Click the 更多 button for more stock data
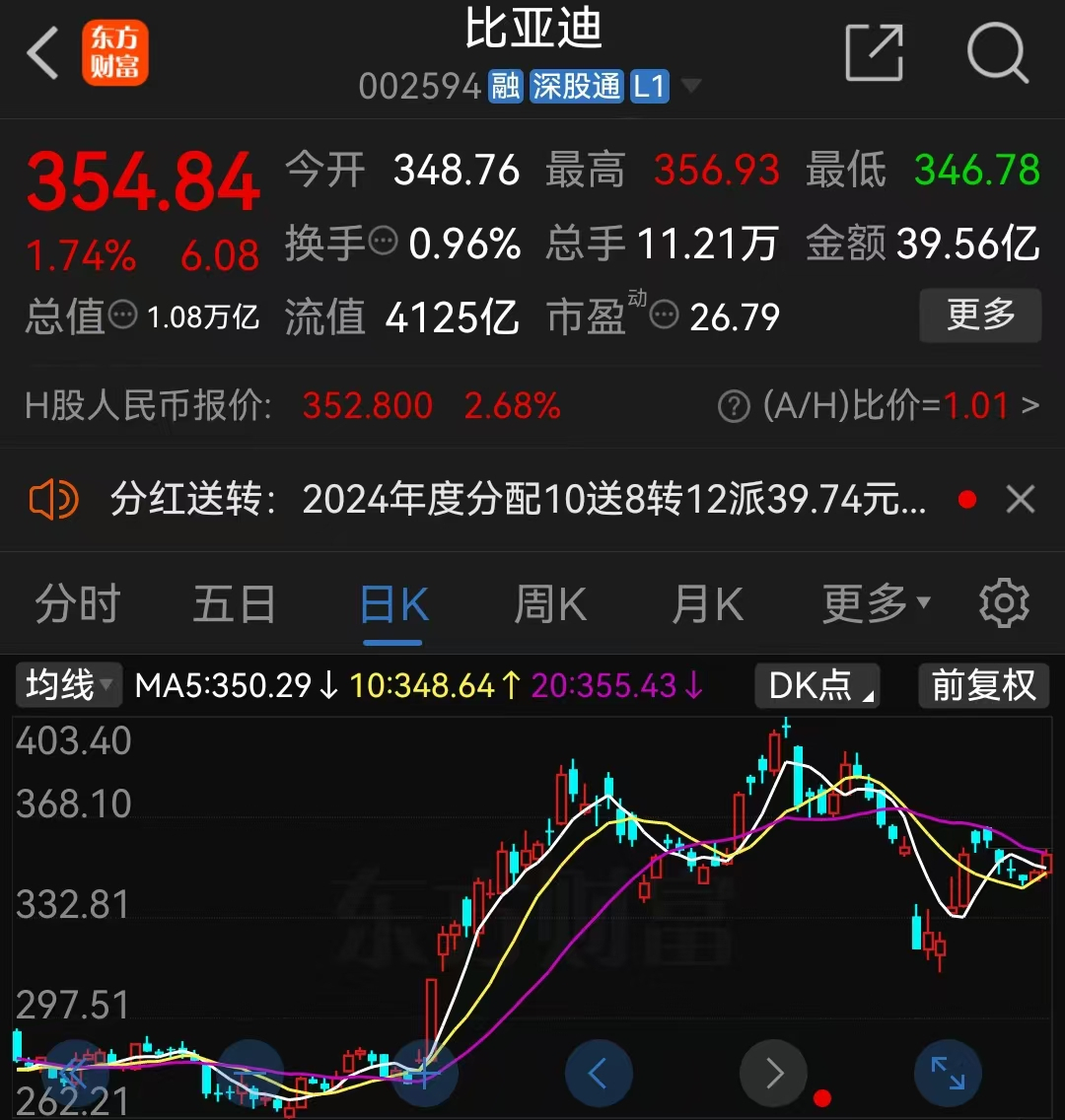The image size is (1065, 1120). pyautogui.click(x=980, y=315)
